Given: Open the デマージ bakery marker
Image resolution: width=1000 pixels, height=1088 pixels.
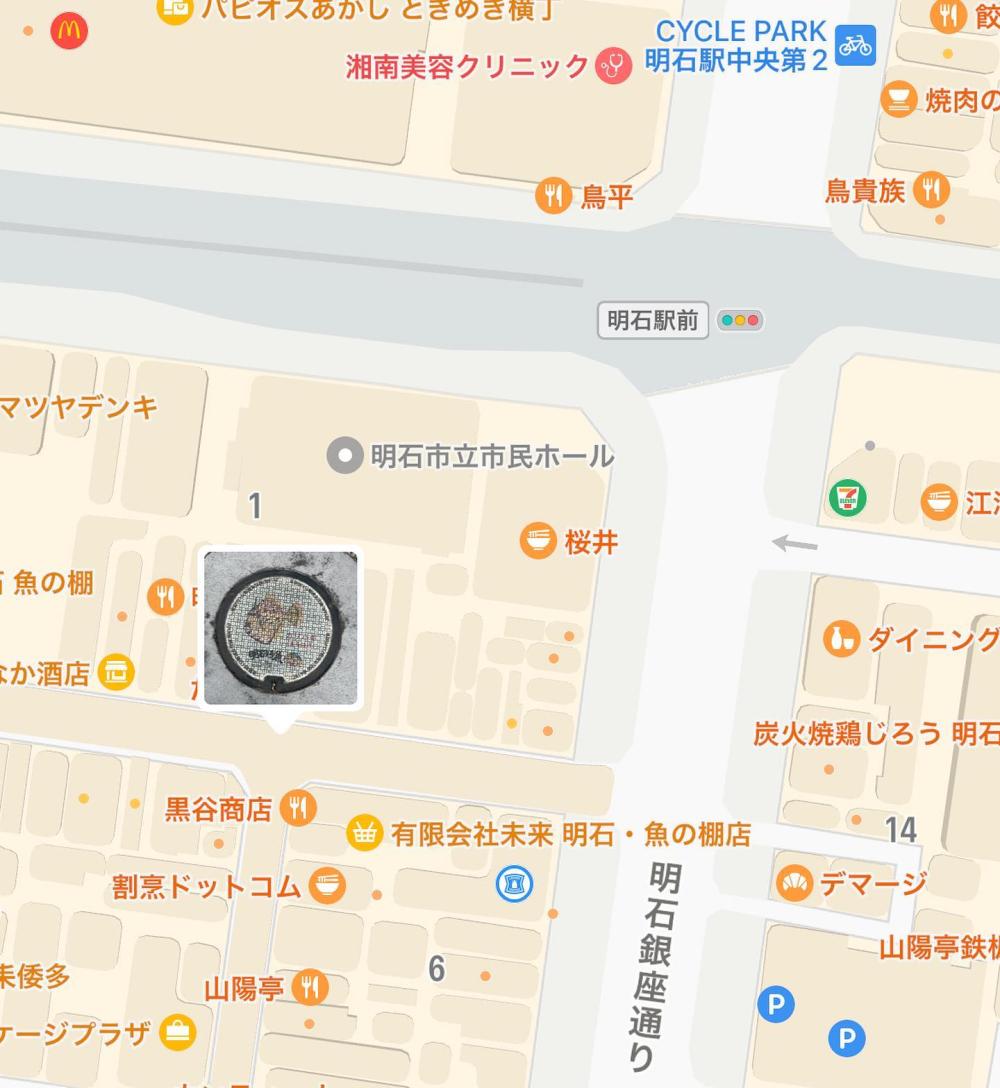Looking at the screenshot, I should 795,882.
